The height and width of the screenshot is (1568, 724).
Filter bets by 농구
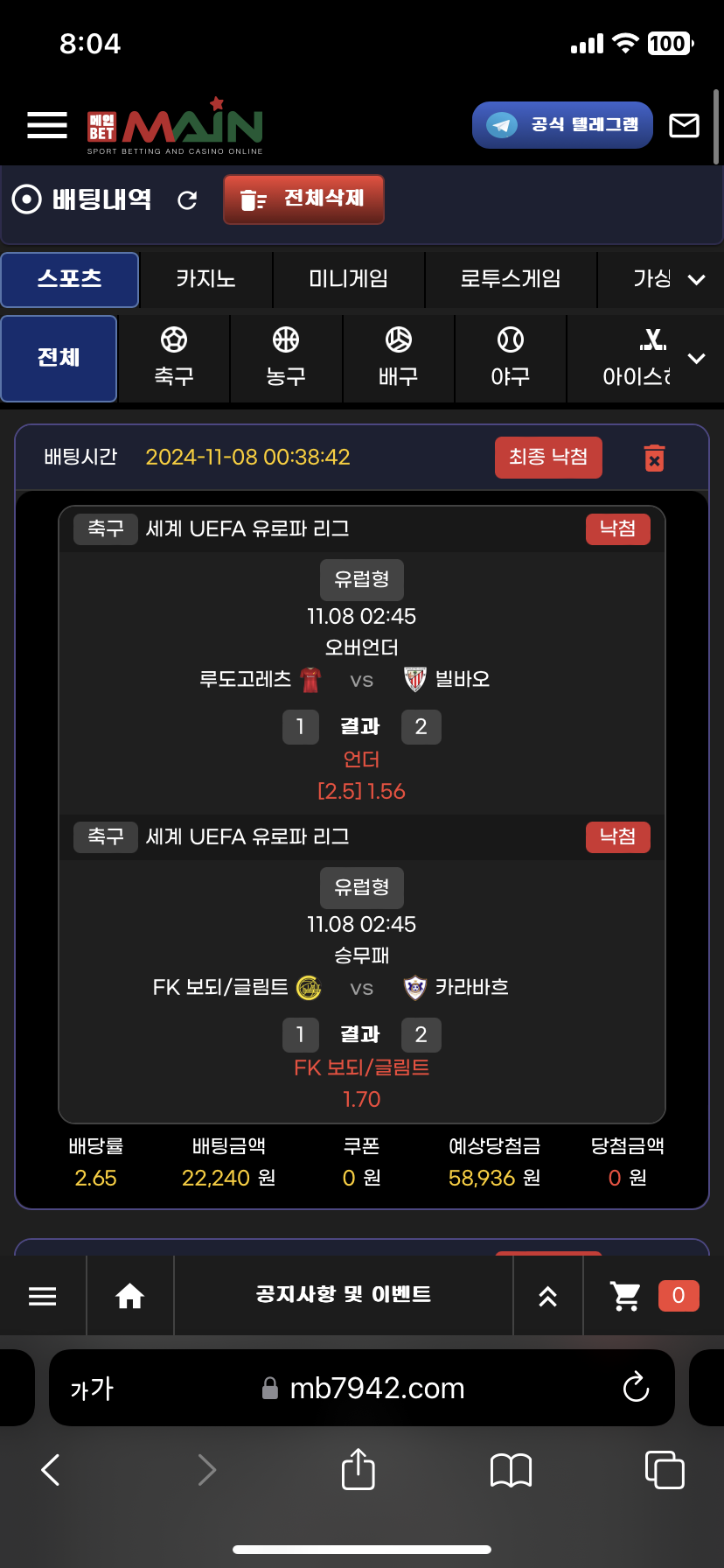286,358
